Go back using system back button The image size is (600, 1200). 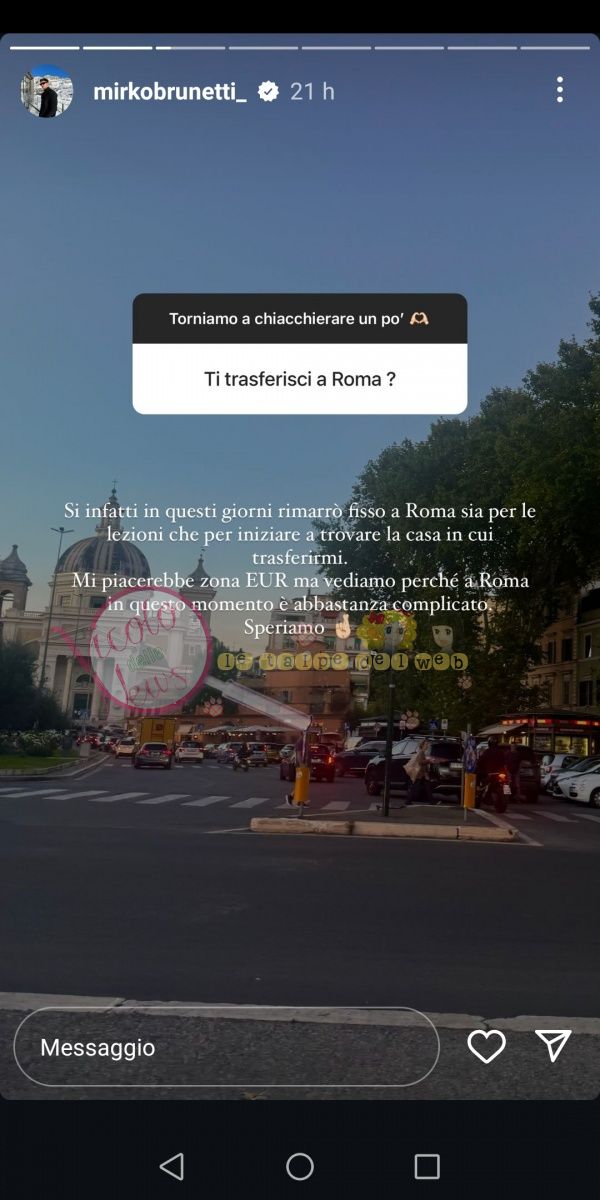172,1166
